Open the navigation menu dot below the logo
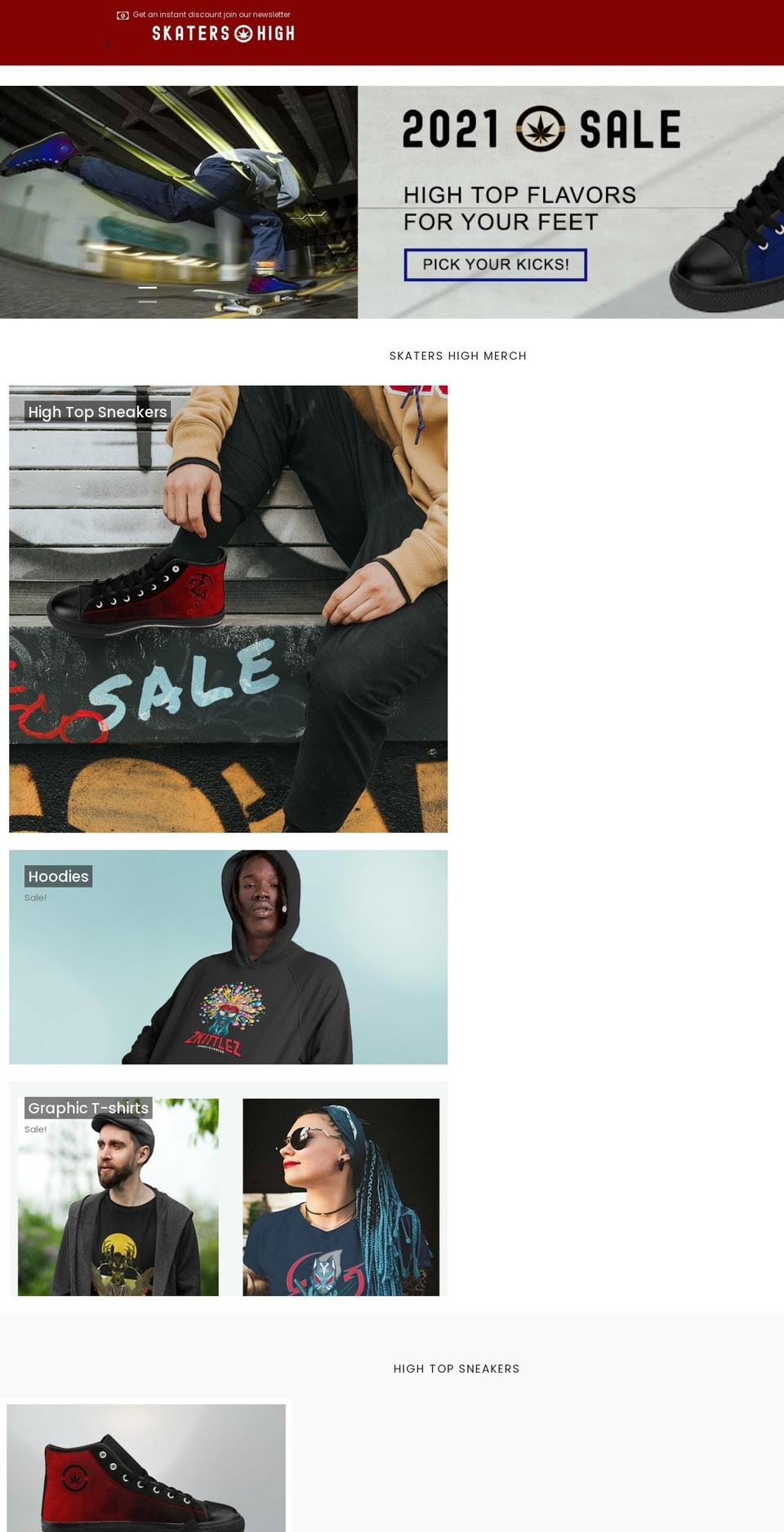 [107, 47]
